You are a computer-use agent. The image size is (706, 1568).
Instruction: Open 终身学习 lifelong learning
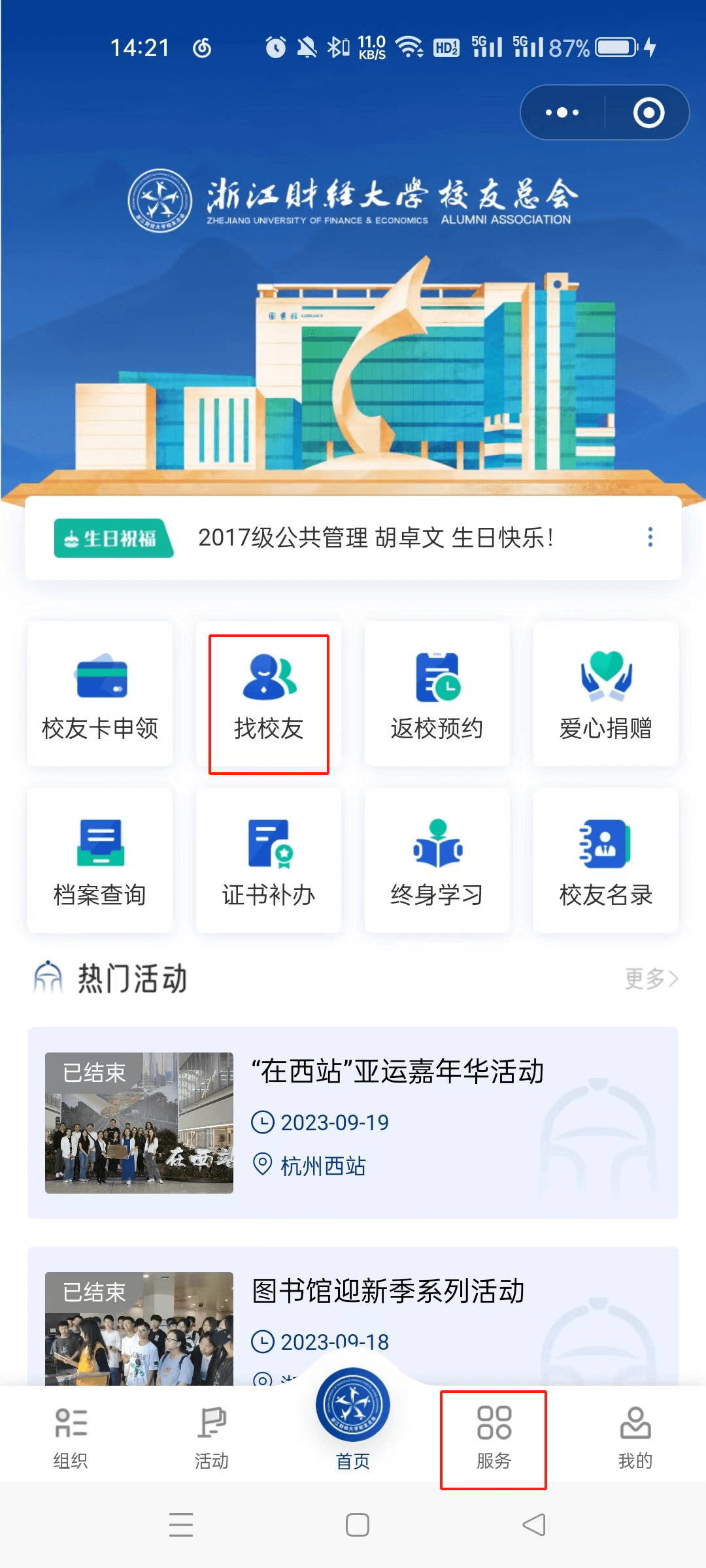click(x=437, y=861)
